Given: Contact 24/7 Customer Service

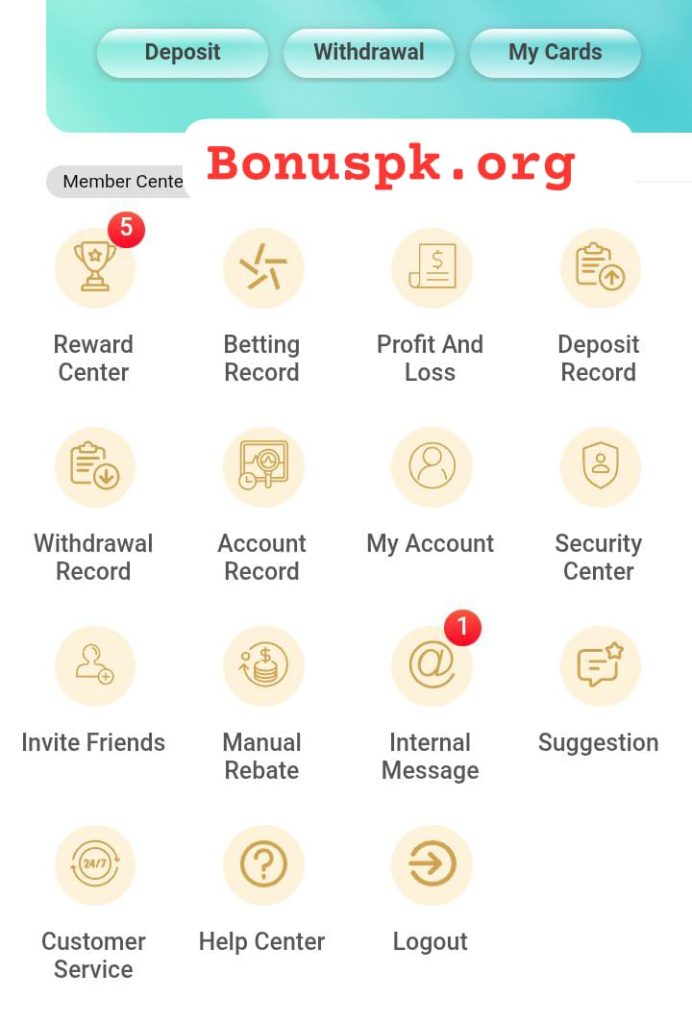Looking at the screenshot, I should tap(94, 865).
